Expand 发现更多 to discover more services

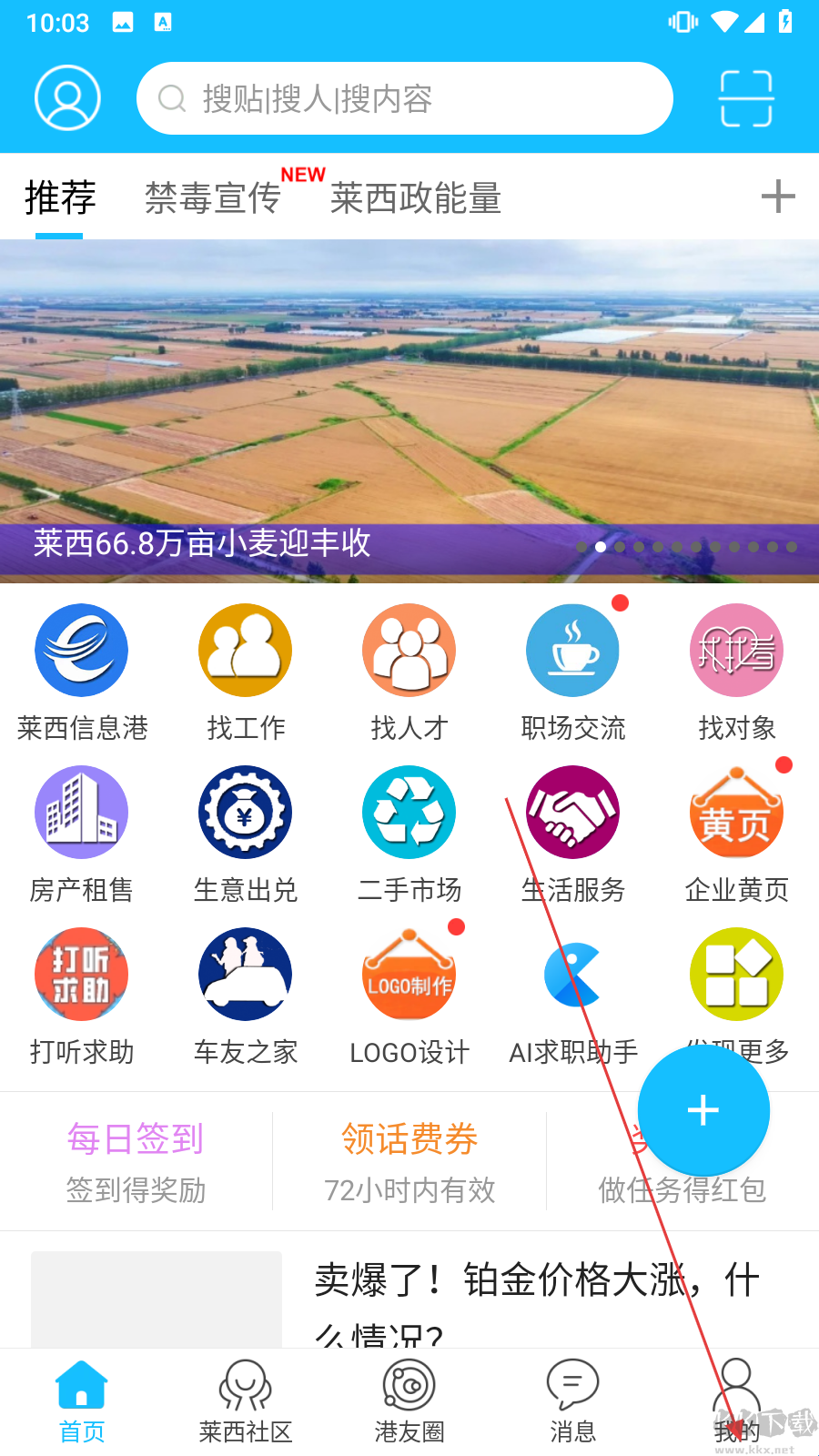[x=736, y=974]
